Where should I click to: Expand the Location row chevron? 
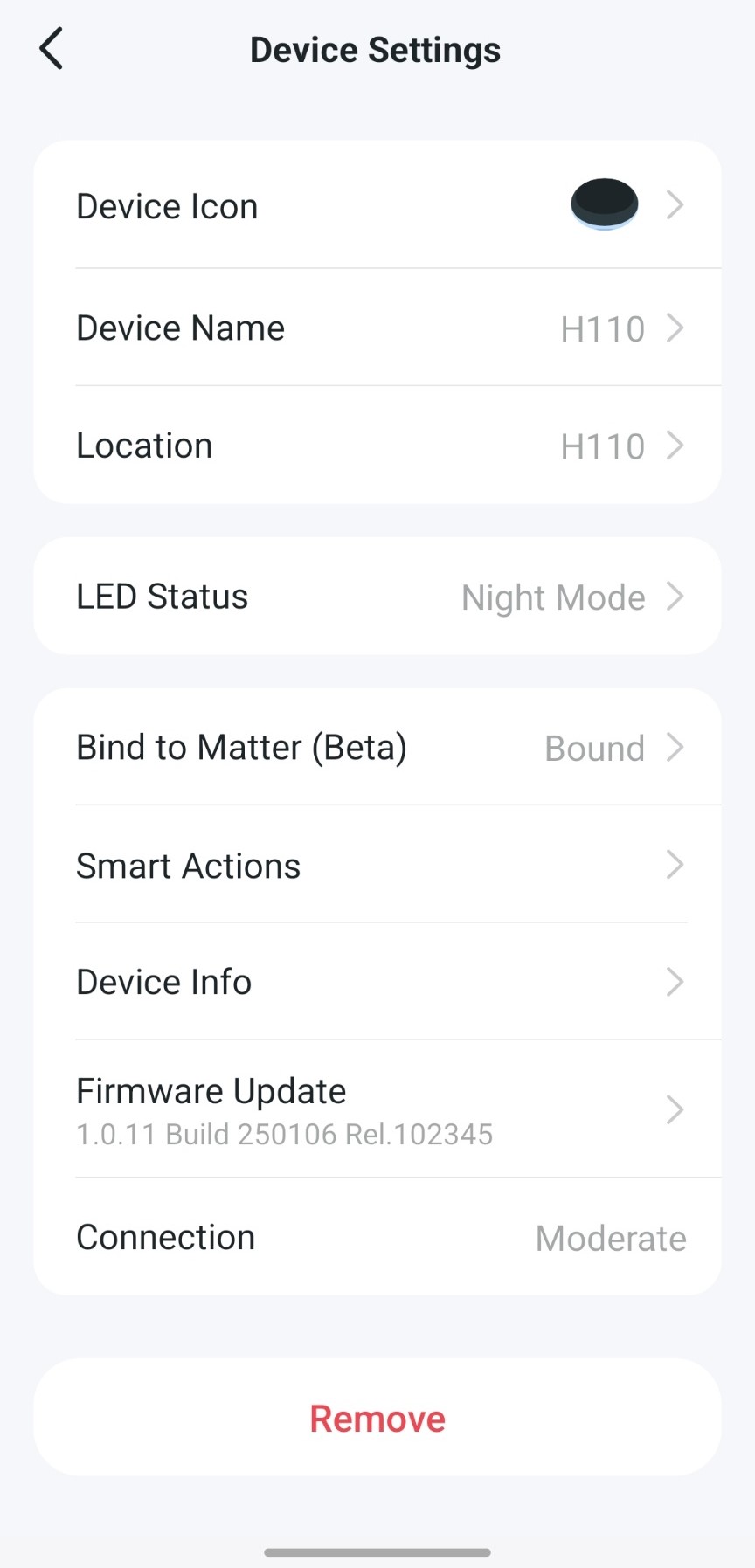pyautogui.click(x=675, y=446)
